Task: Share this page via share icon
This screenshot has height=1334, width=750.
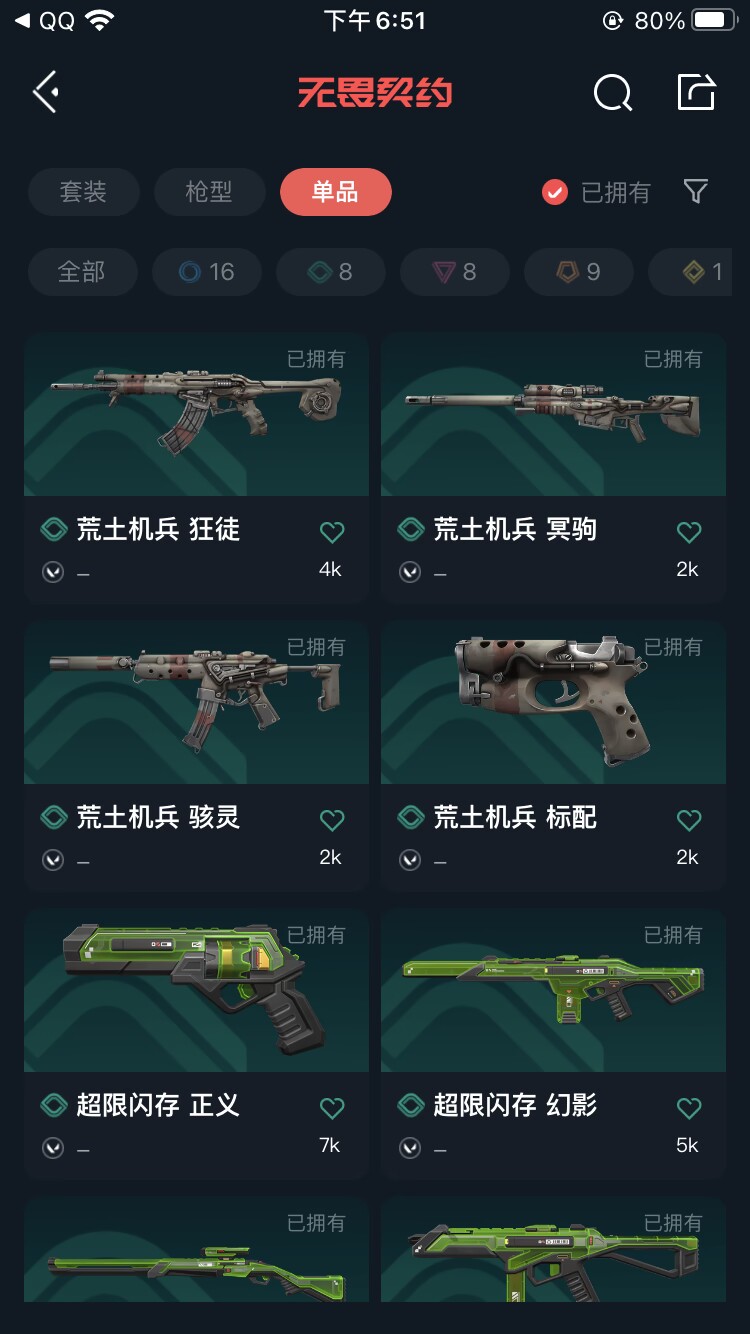Action: coord(697,92)
